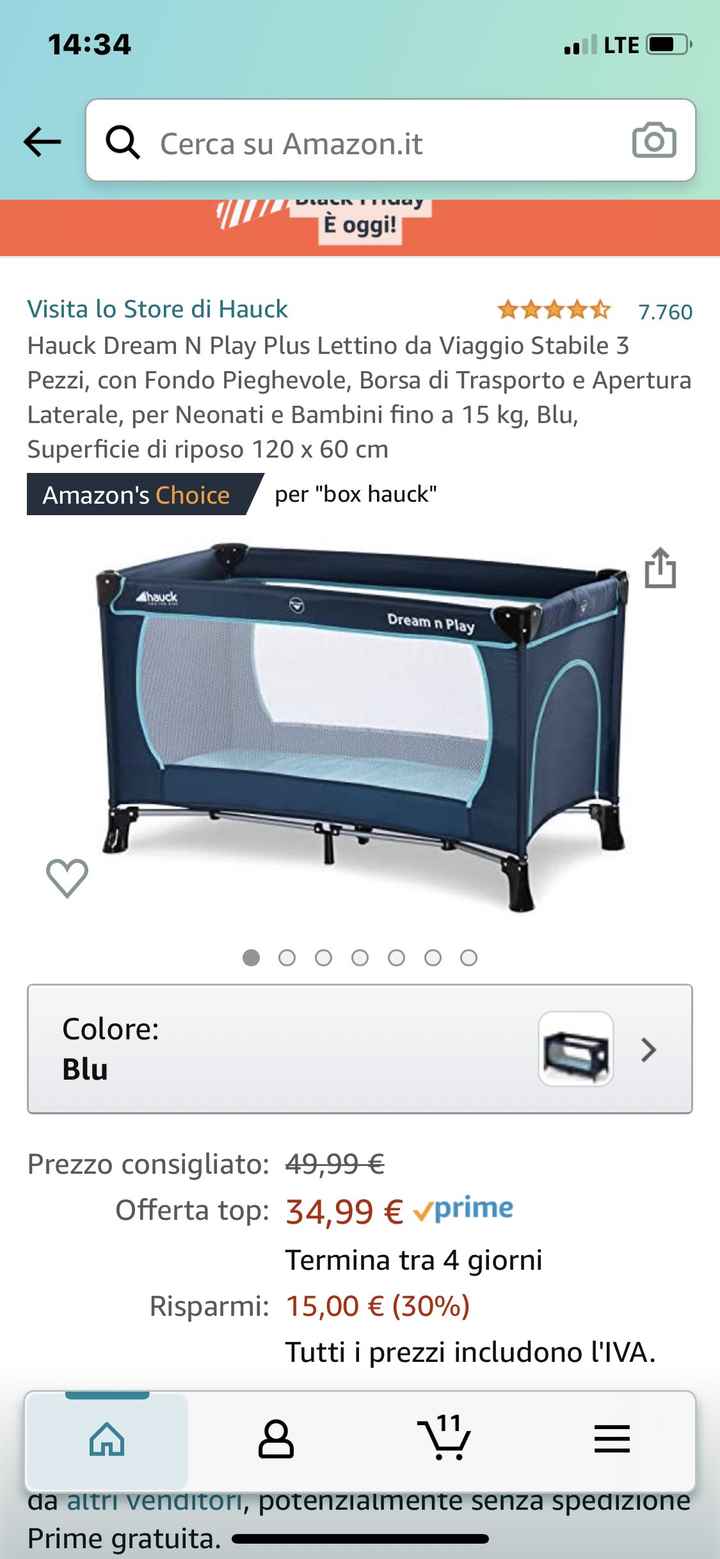This screenshot has height=1559, width=720.
Task: Open Visita lo Store di Hauck link
Action: pyautogui.click(x=157, y=310)
